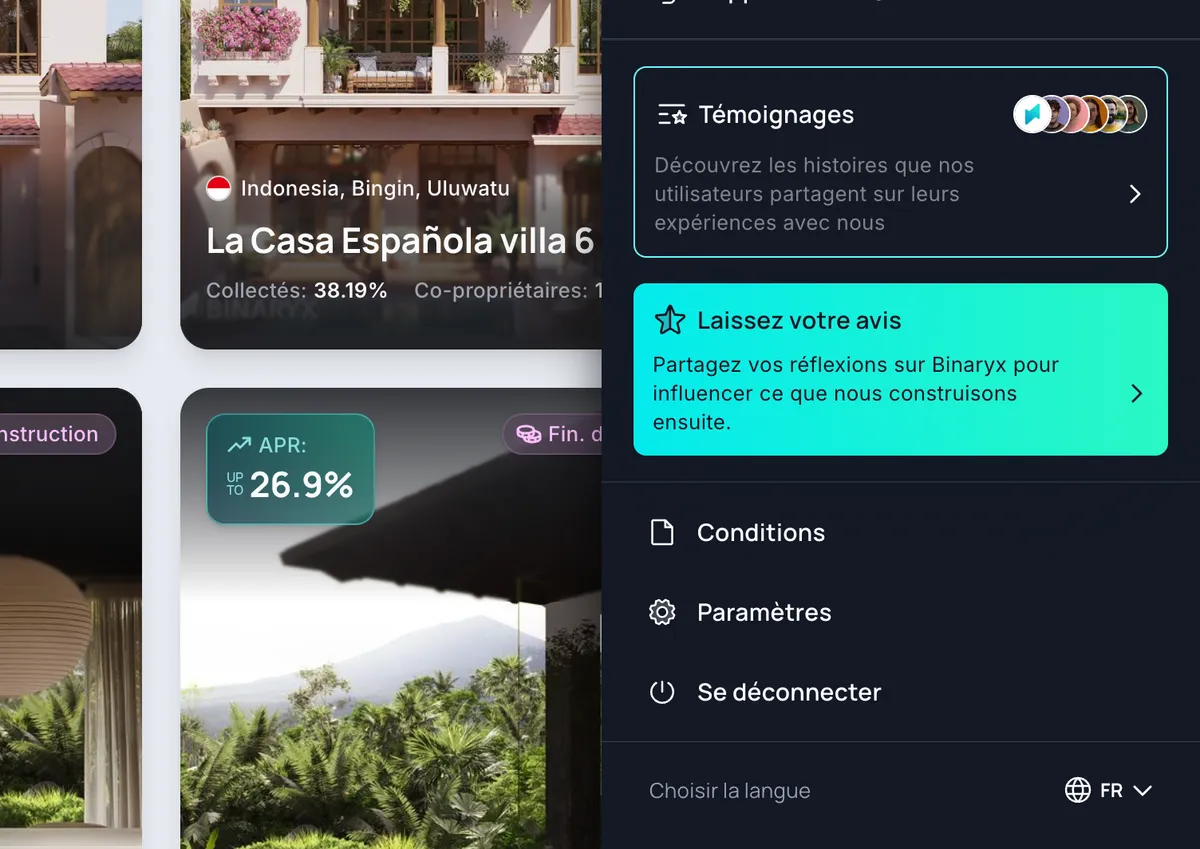This screenshot has height=849, width=1200.
Task: Open the Témoignages card
Action: (x=900, y=162)
